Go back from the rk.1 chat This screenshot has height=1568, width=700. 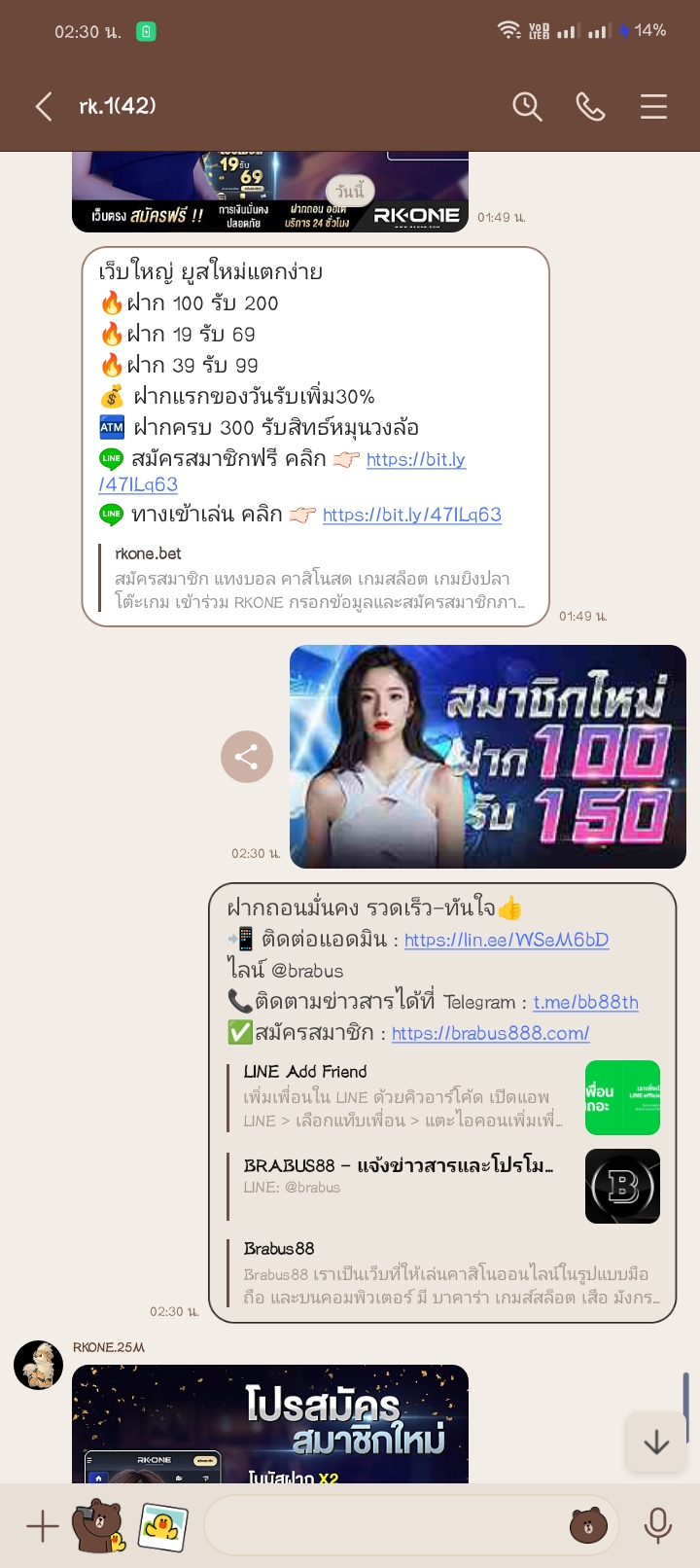pyautogui.click(x=44, y=106)
